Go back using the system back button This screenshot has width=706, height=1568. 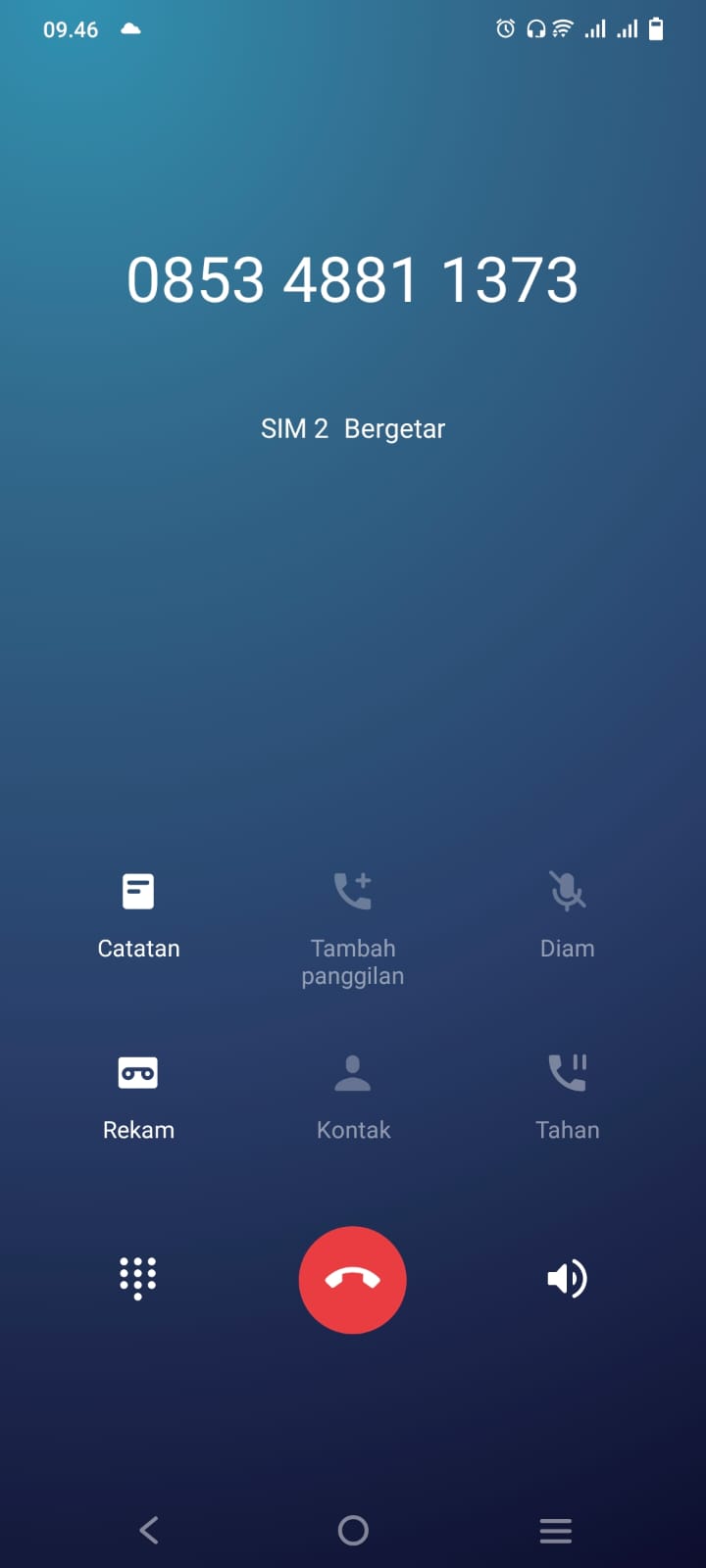149,1530
